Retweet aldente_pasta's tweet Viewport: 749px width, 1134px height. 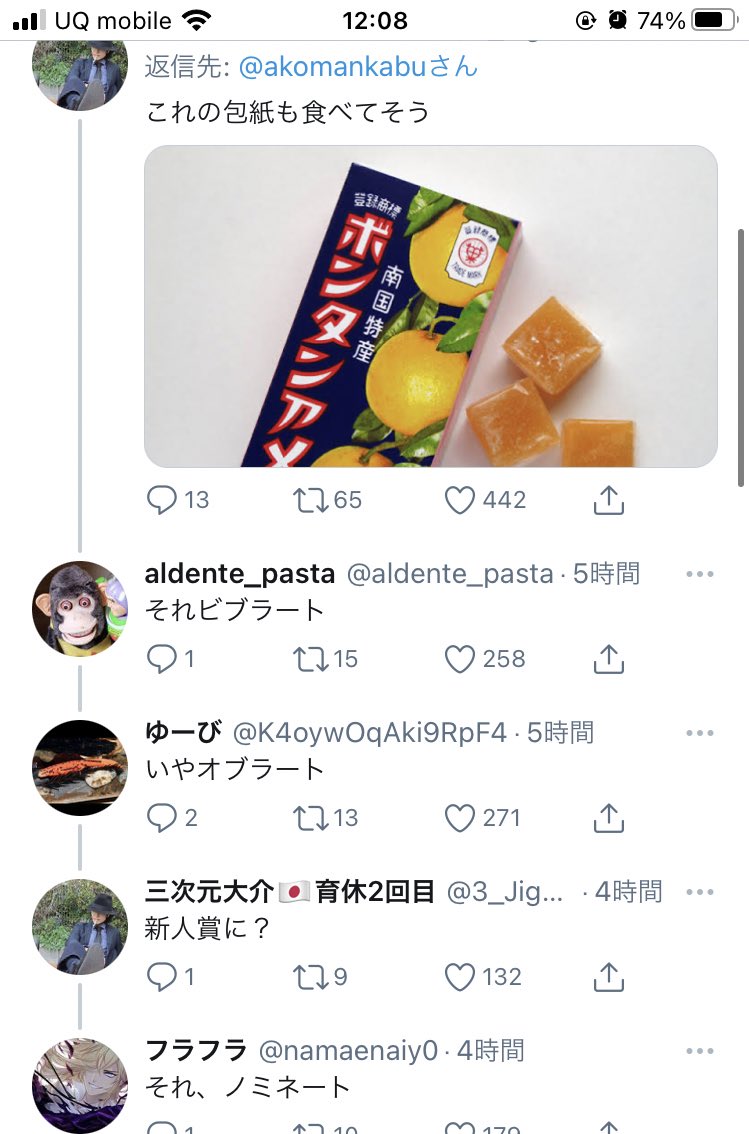(311, 658)
